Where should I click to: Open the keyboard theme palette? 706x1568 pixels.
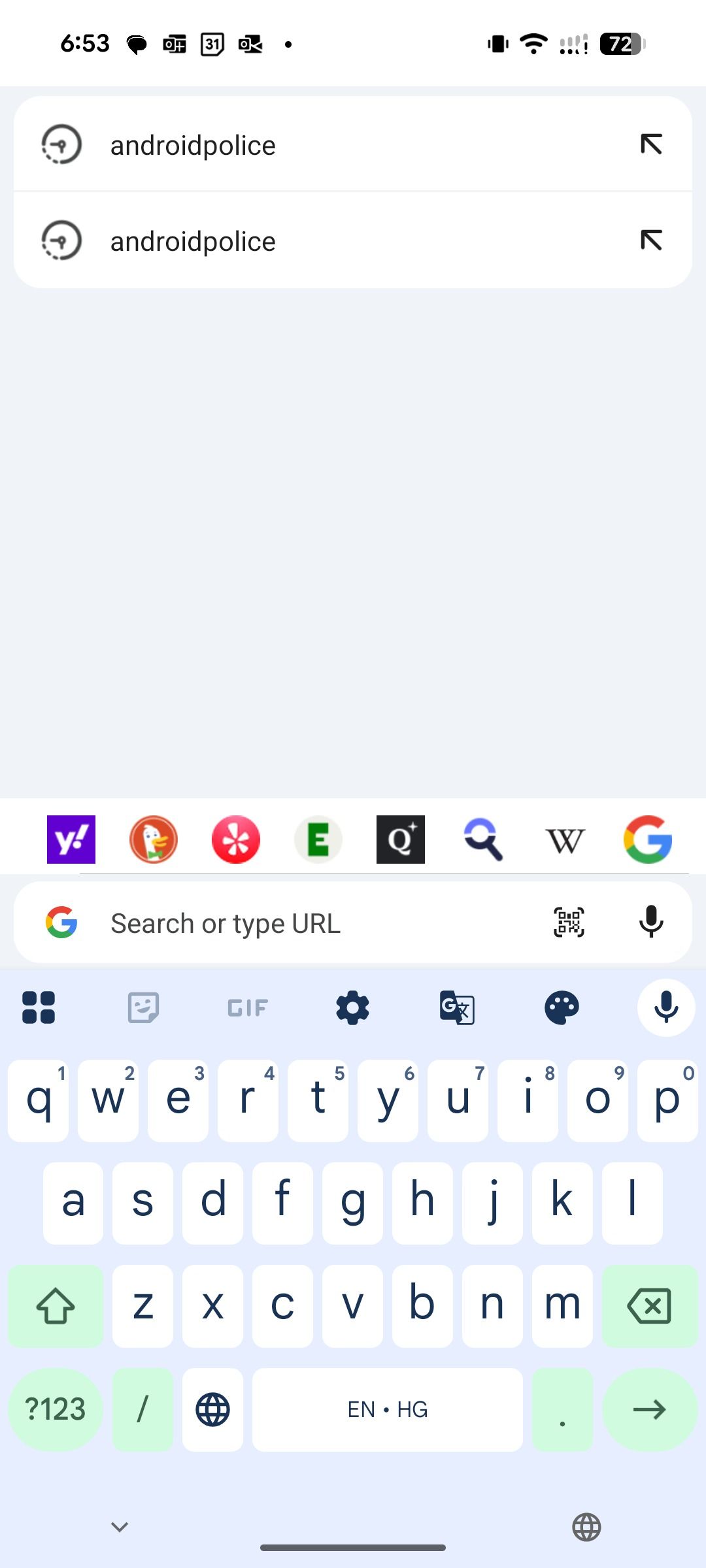tap(562, 1007)
